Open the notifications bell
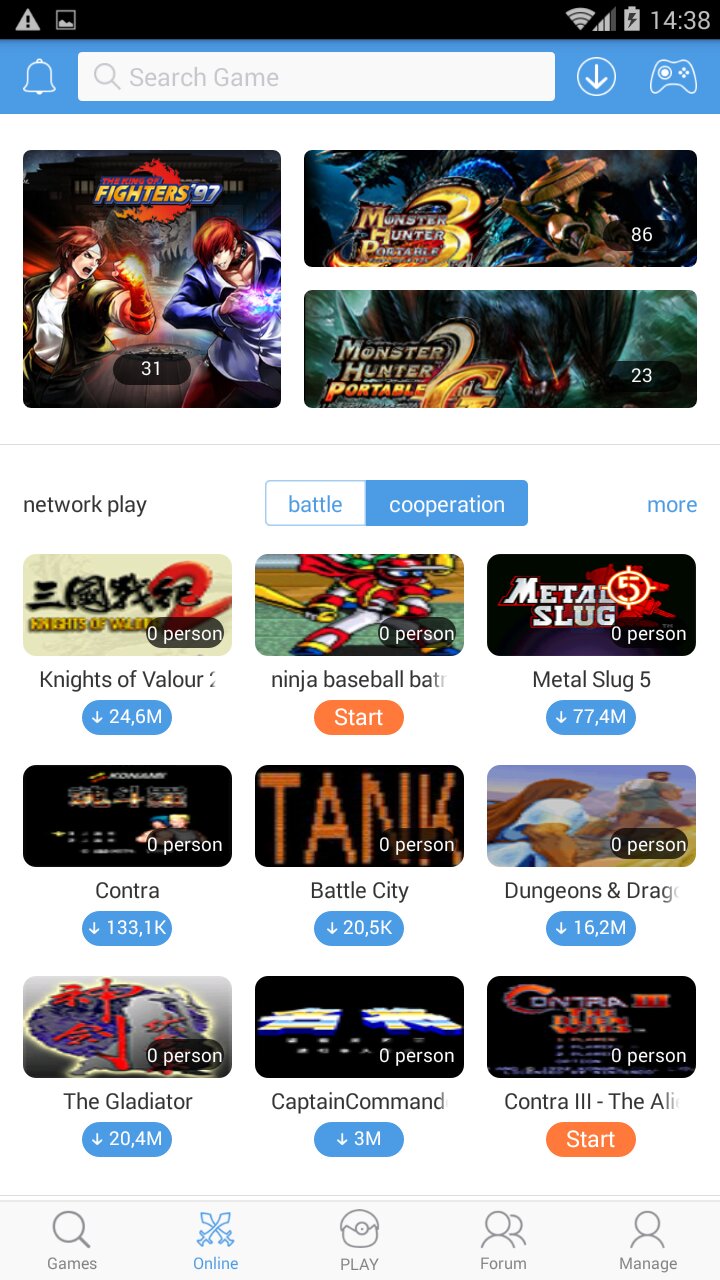 [40, 77]
